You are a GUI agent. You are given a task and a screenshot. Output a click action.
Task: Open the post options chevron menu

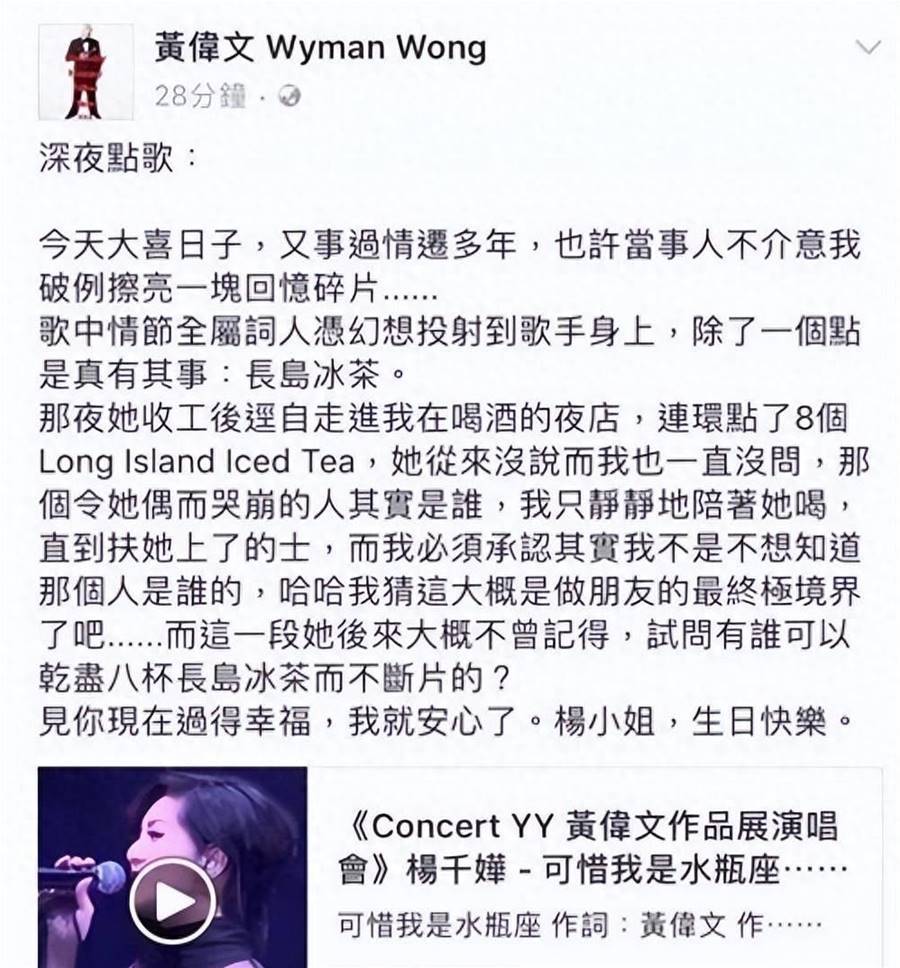coord(868,48)
